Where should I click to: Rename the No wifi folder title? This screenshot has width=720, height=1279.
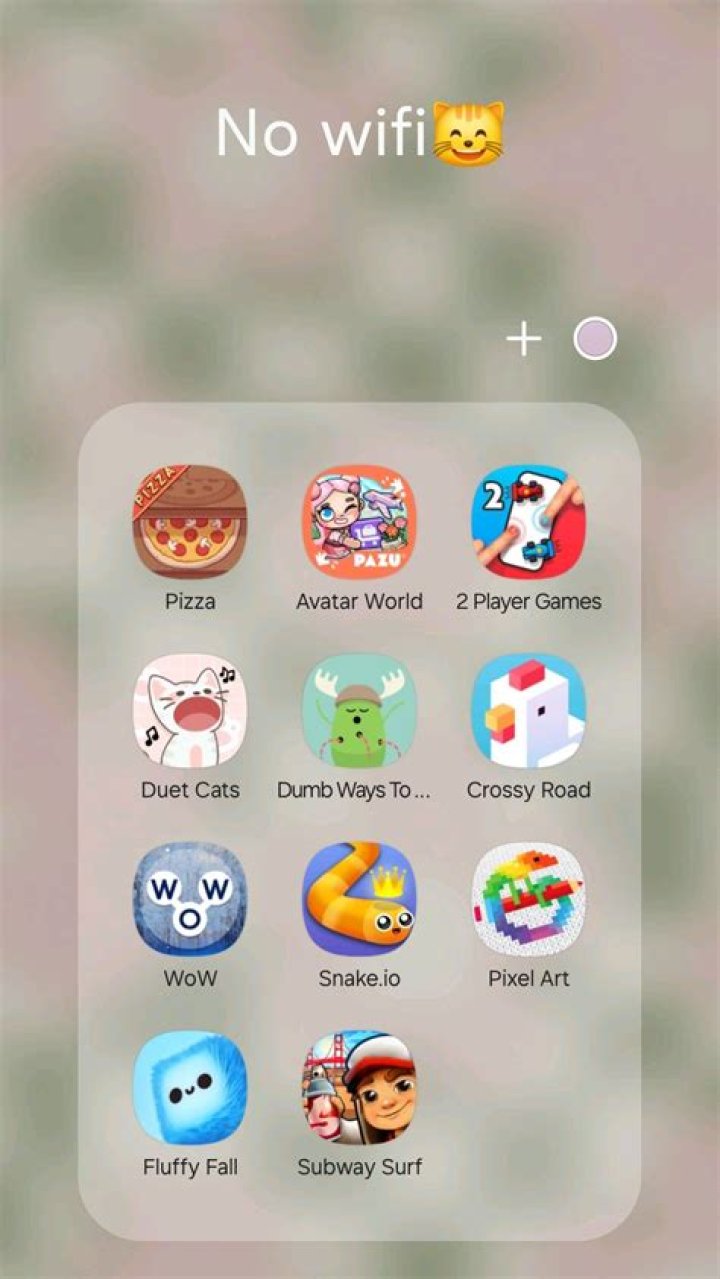pyautogui.click(x=360, y=133)
